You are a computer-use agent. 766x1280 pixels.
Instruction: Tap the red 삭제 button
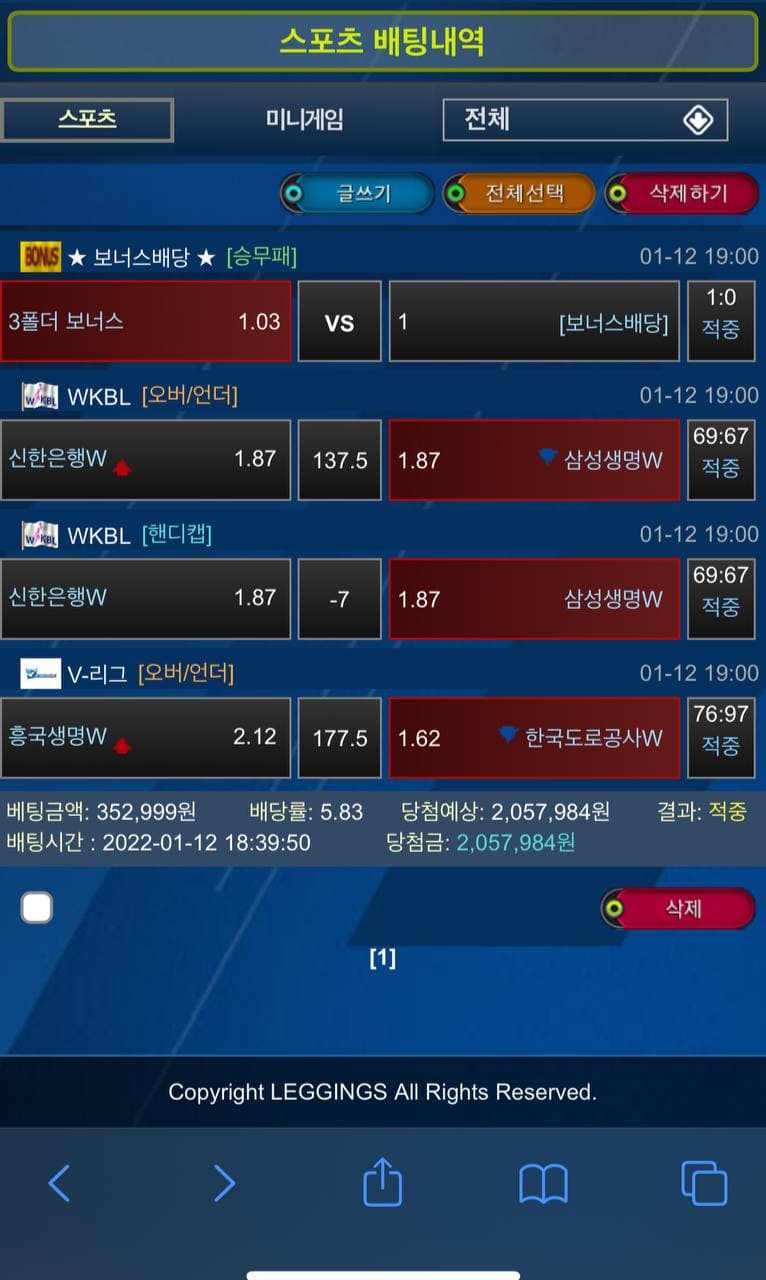(x=680, y=908)
